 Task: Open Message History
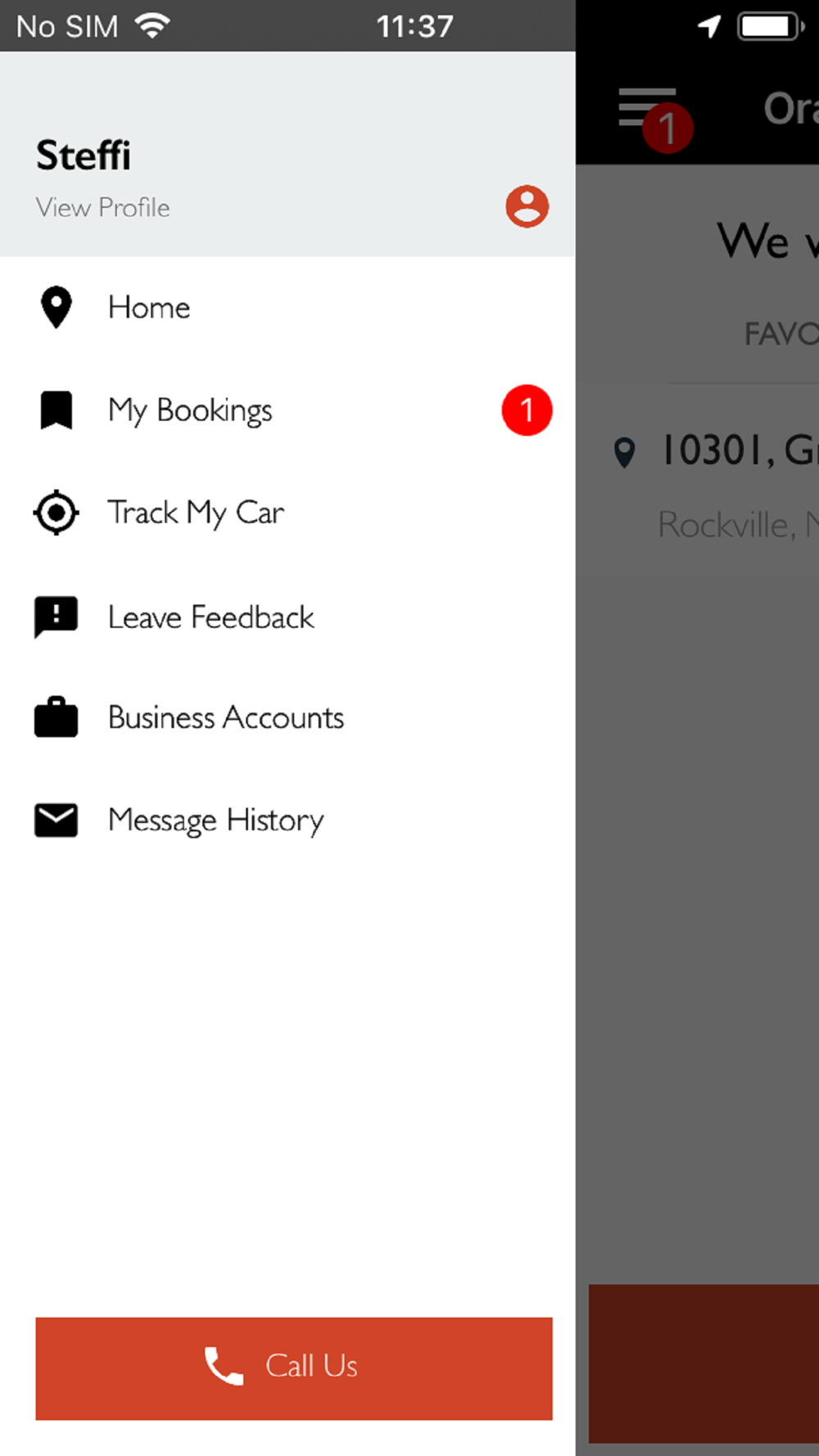(x=287, y=820)
